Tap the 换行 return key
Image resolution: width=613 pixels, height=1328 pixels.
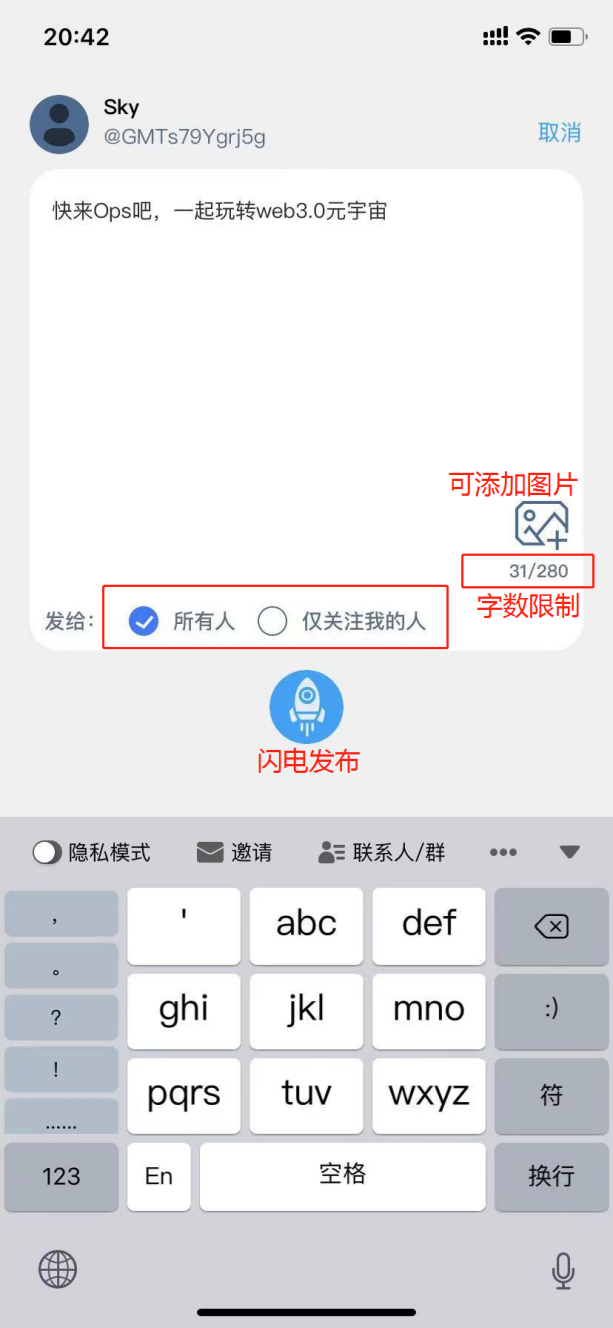point(551,1176)
